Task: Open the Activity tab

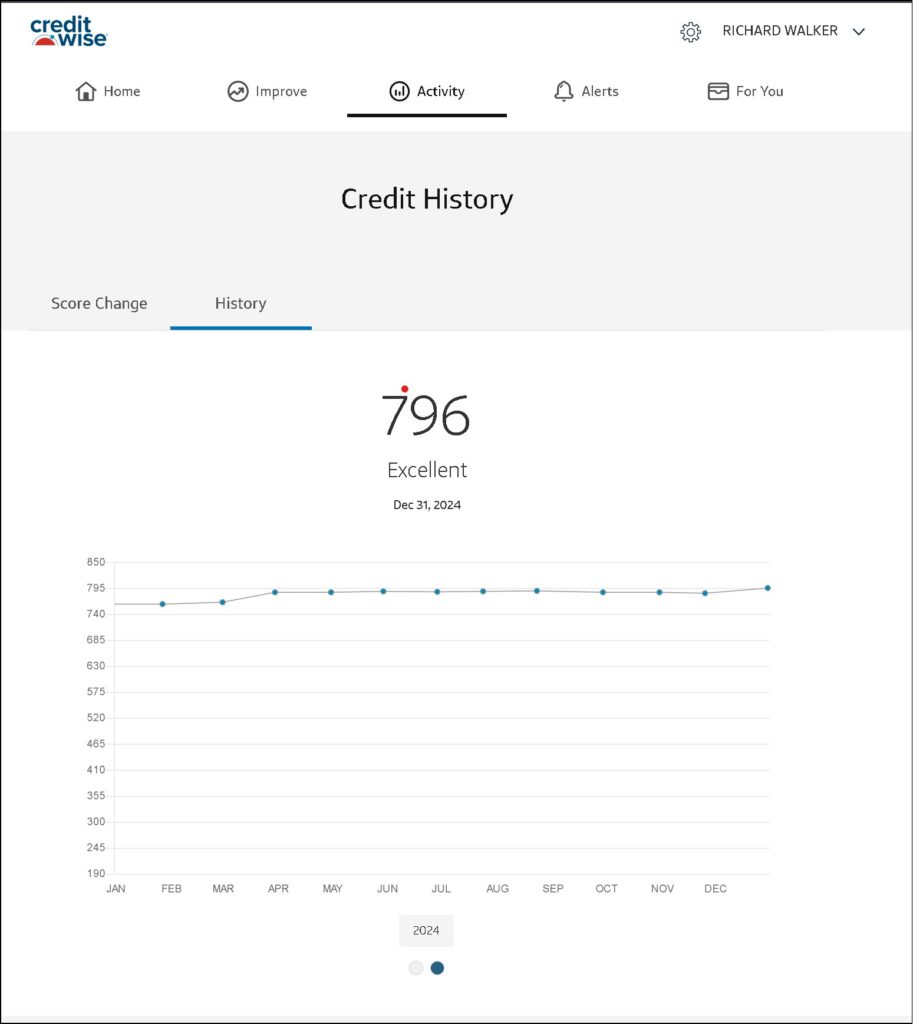Action: pyautogui.click(x=427, y=91)
